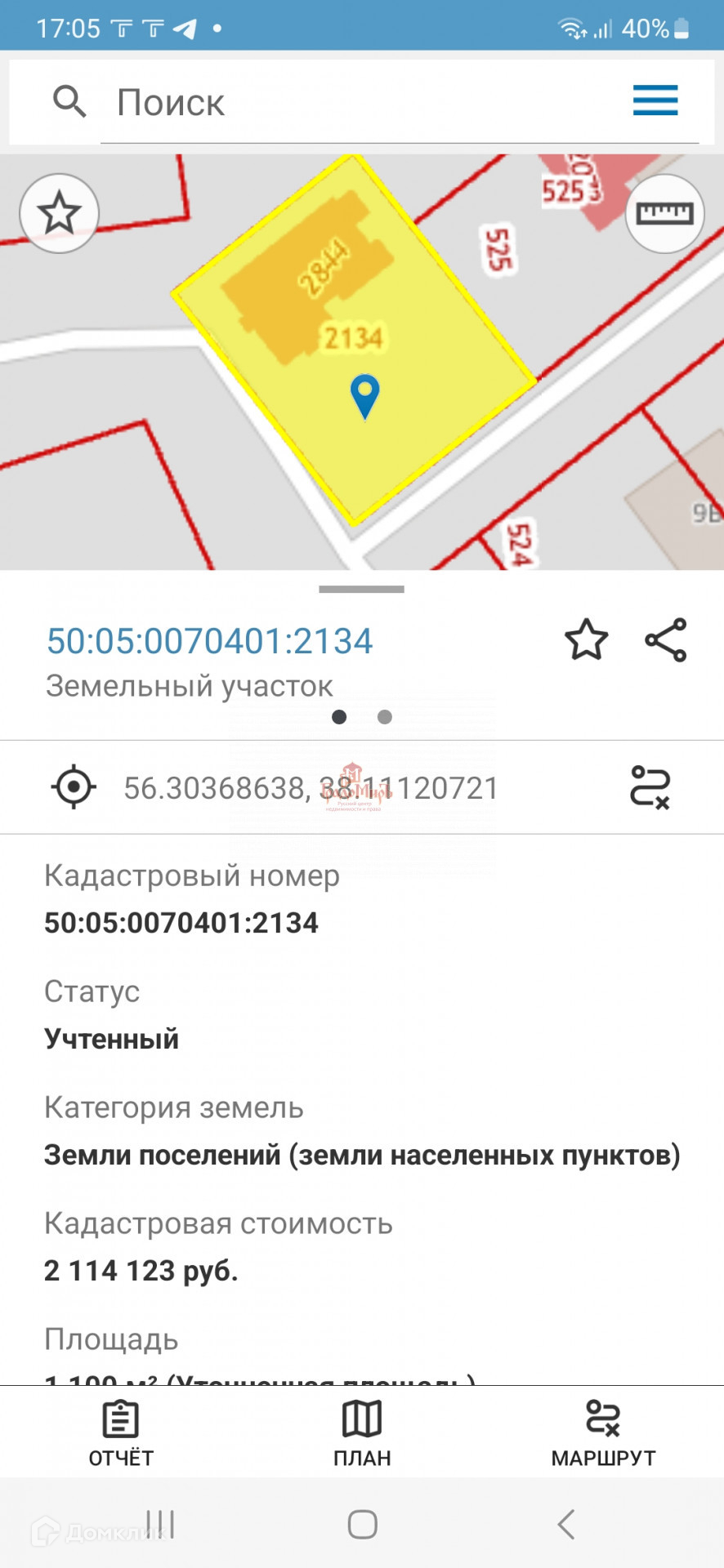Open the МАРШРУТ tab
724x1568 pixels.
603,1434
